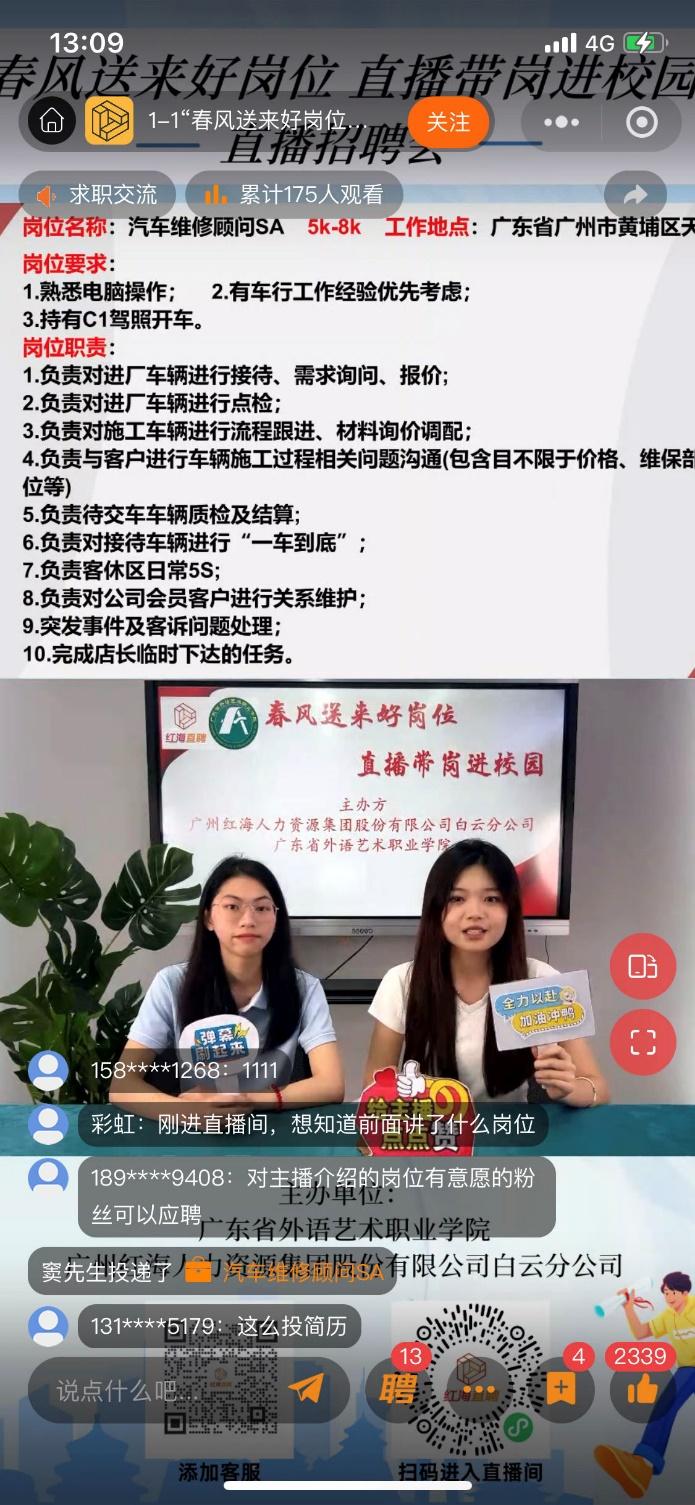Open the 聘 job positions list
The height and width of the screenshot is (1505, 695).
(398, 1388)
